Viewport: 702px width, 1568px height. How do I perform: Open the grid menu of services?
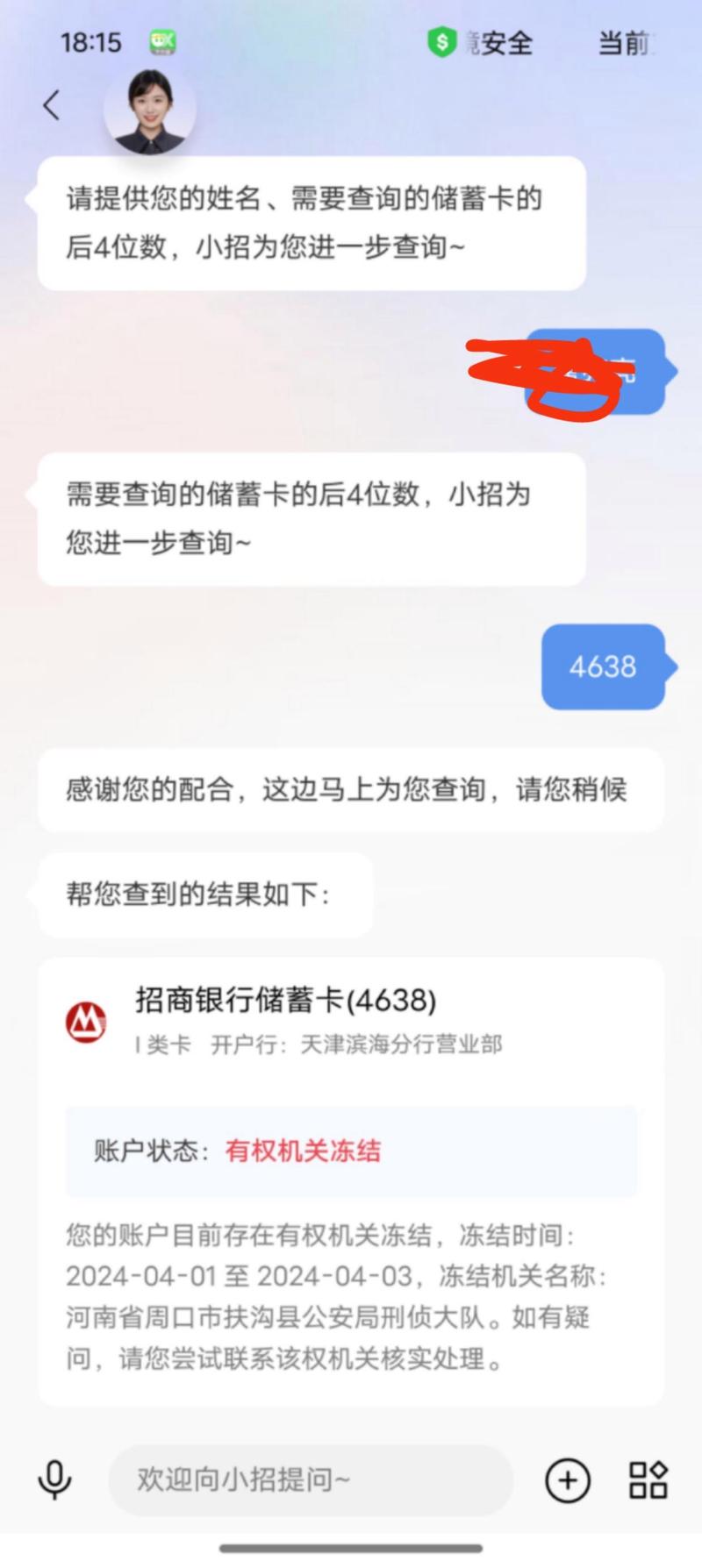(648, 1479)
